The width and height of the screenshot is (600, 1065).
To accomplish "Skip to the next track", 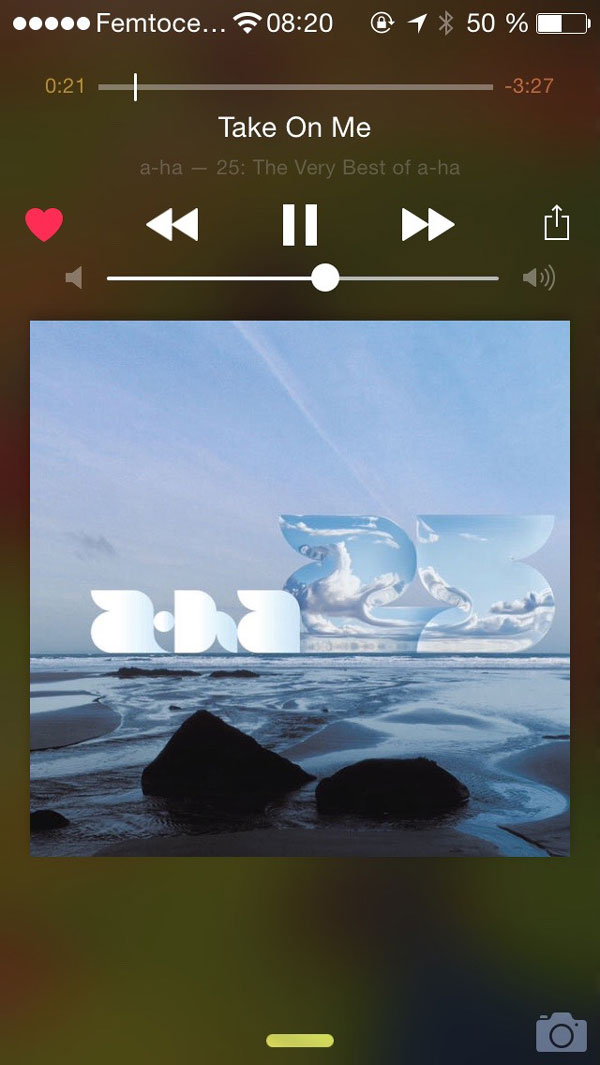I will 427,224.
